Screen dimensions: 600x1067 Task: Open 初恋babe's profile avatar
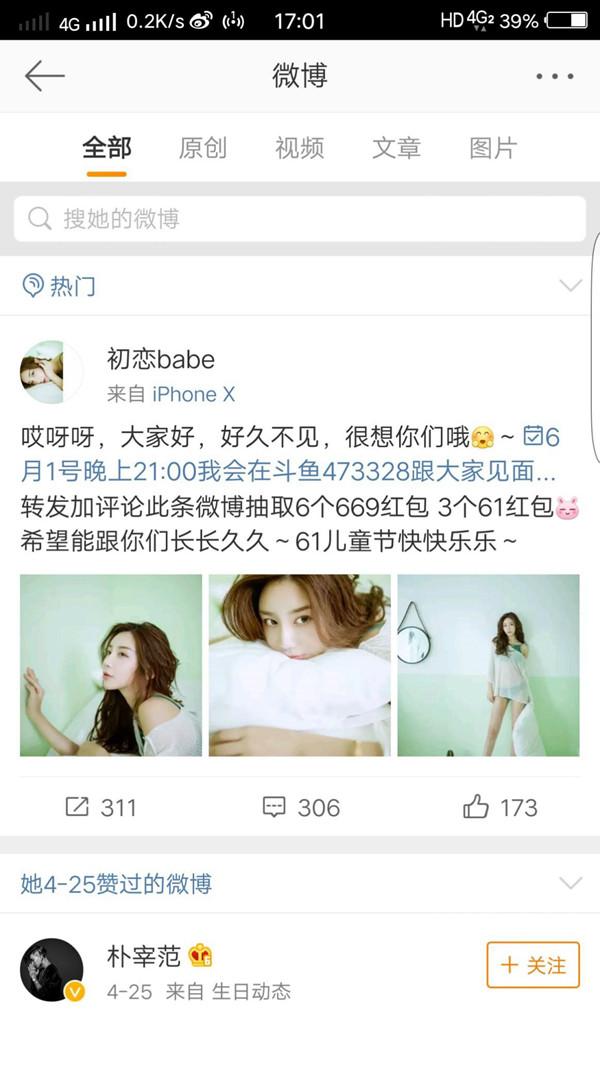[x=51, y=372]
